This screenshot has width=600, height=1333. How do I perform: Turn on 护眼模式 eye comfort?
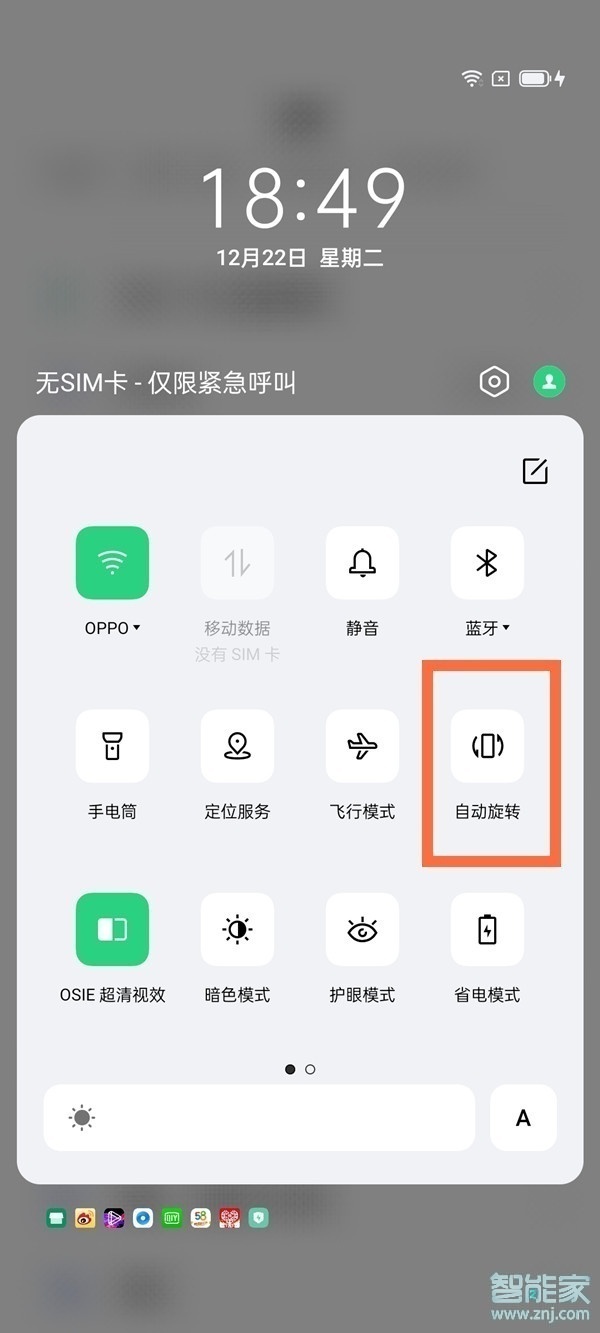point(362,929)
